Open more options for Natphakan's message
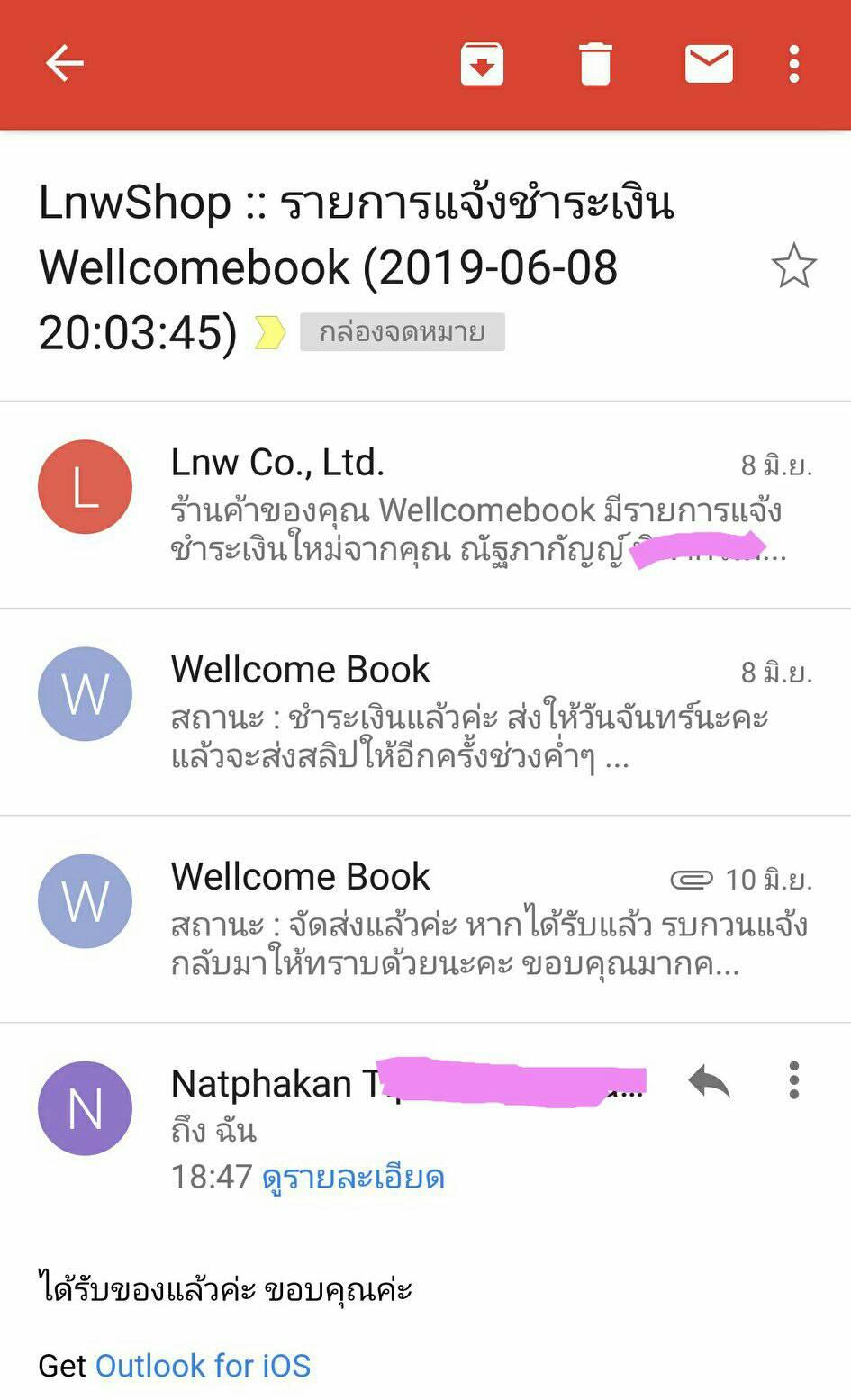Image resolution: width=851 pixels, height=1400 pixels. (793, 1081)
